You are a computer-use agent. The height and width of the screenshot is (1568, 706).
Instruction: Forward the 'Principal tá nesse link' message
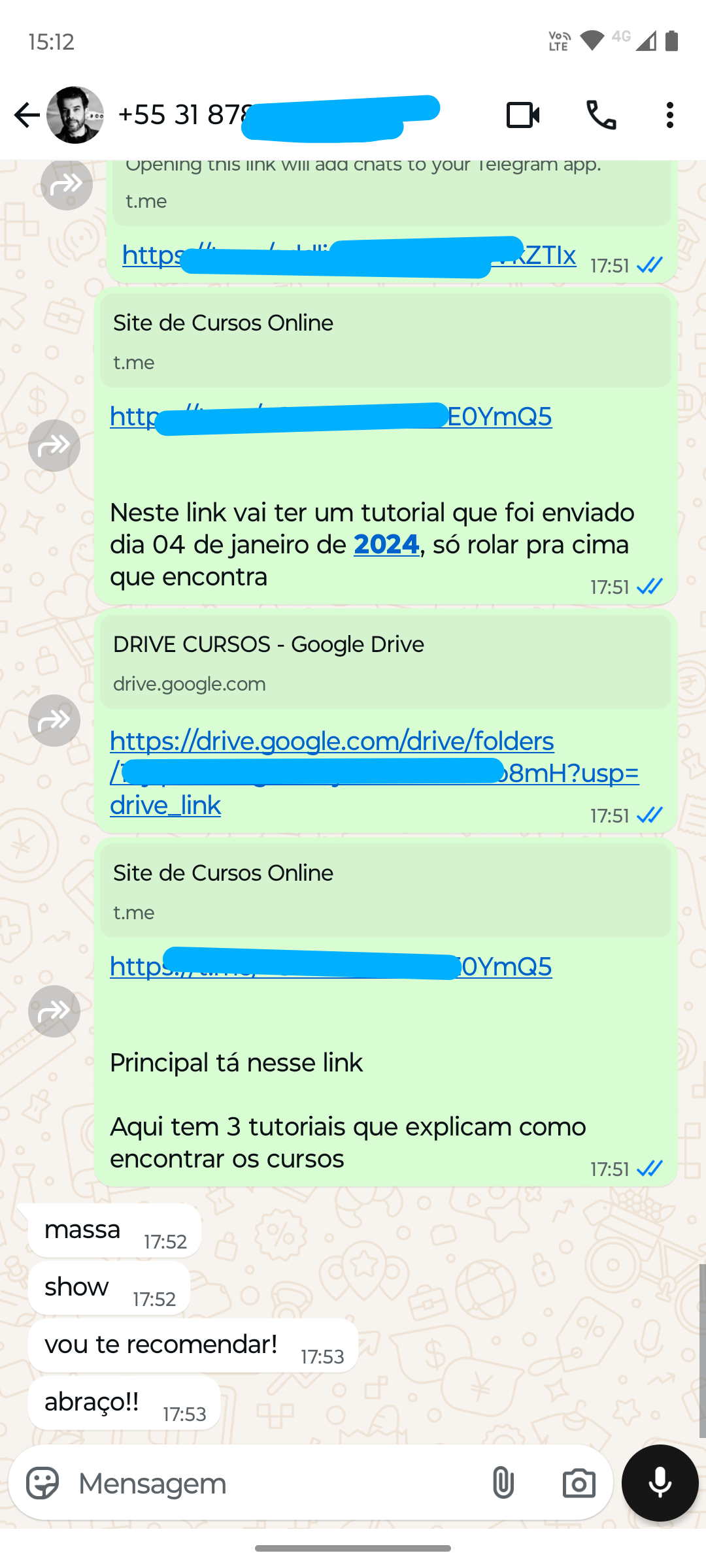coord(54,1011)
